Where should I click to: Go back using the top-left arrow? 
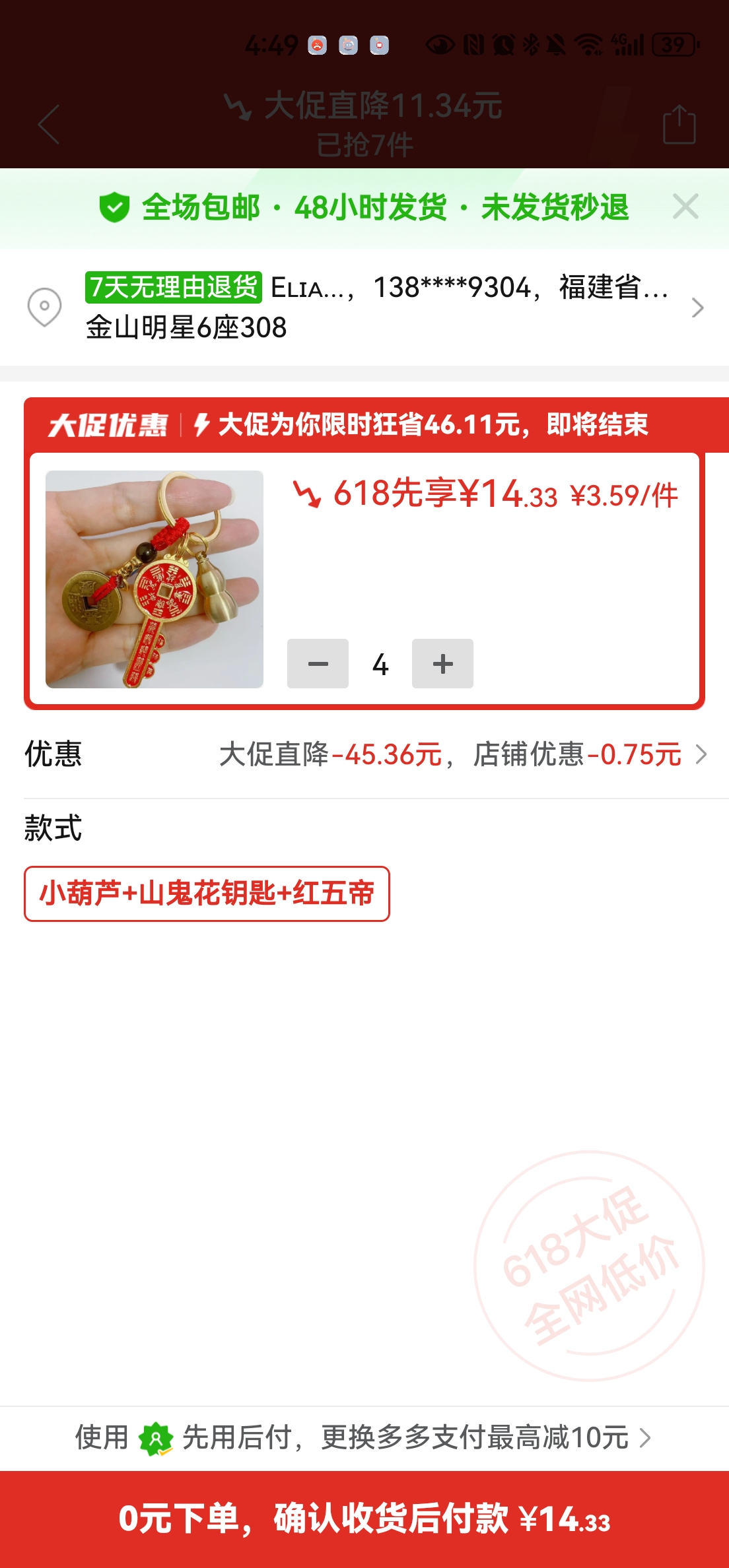[x=49, y=124]
